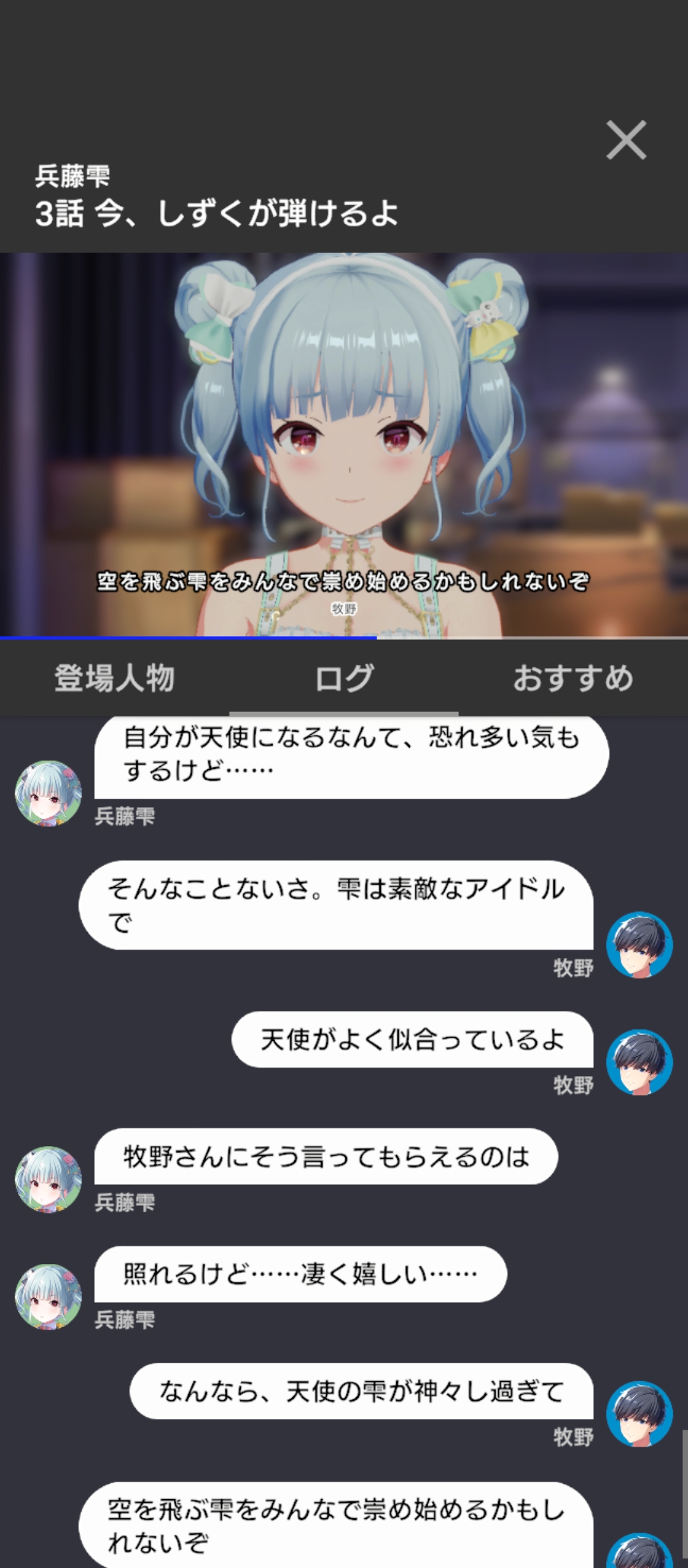
Task: Jump to log line 天使がよく似合っているよ
Action: tap(412, 1040)
